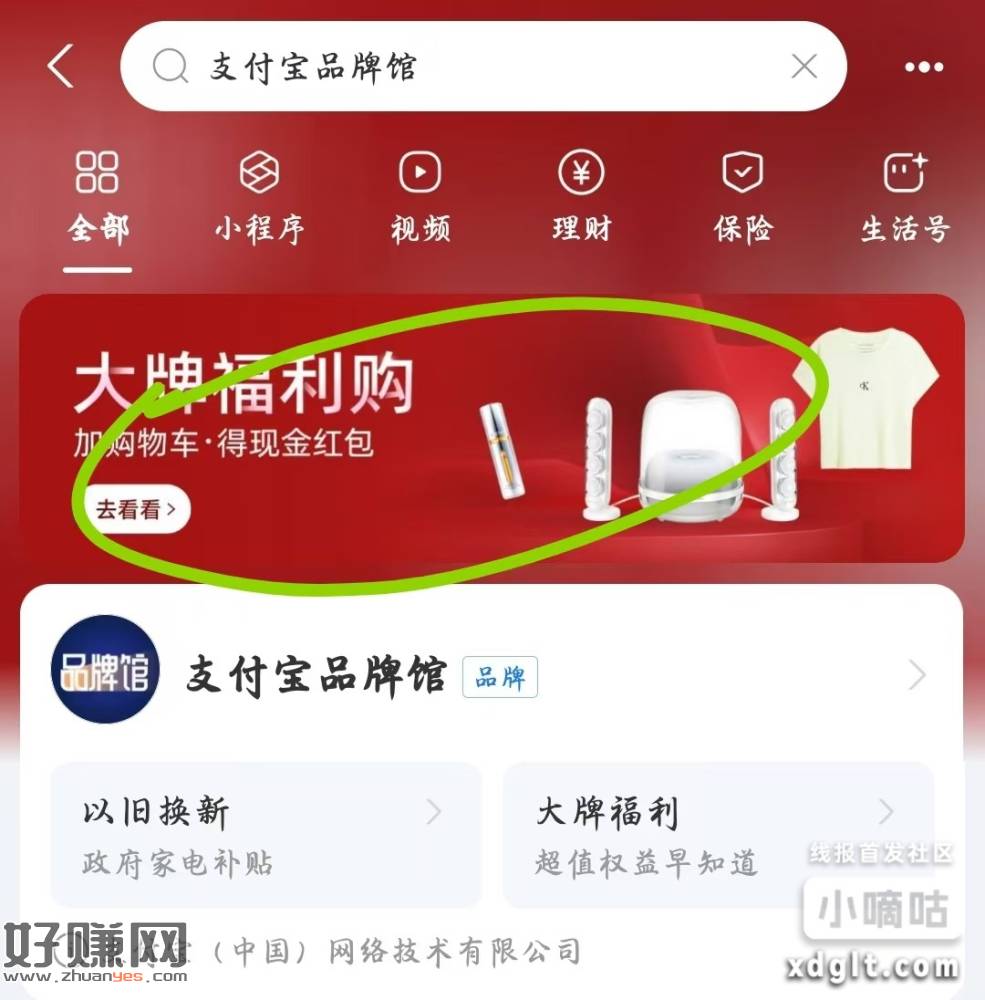
Task: Switch to the 理财 tab
Action: (581, 199)
